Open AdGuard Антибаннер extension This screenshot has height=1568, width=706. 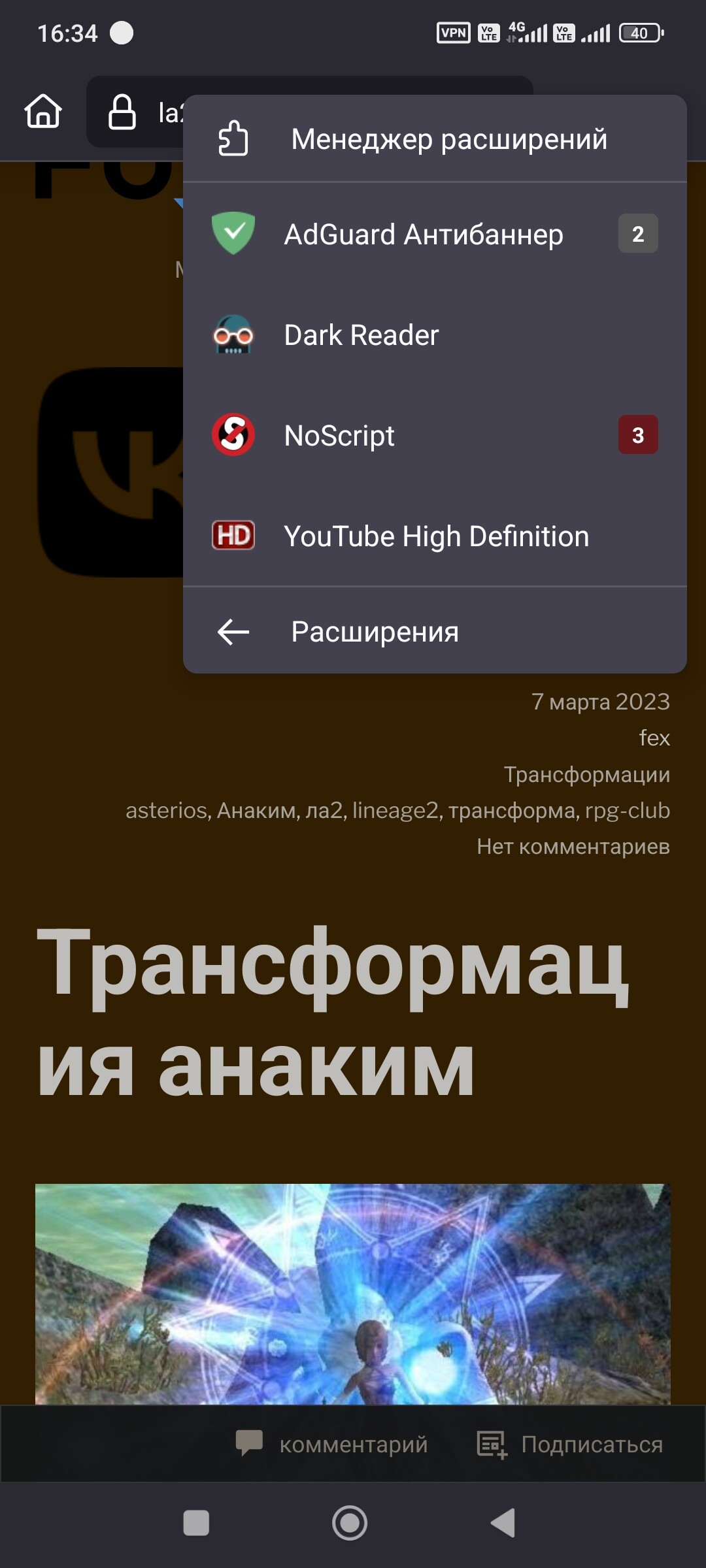tap(435, 234)
